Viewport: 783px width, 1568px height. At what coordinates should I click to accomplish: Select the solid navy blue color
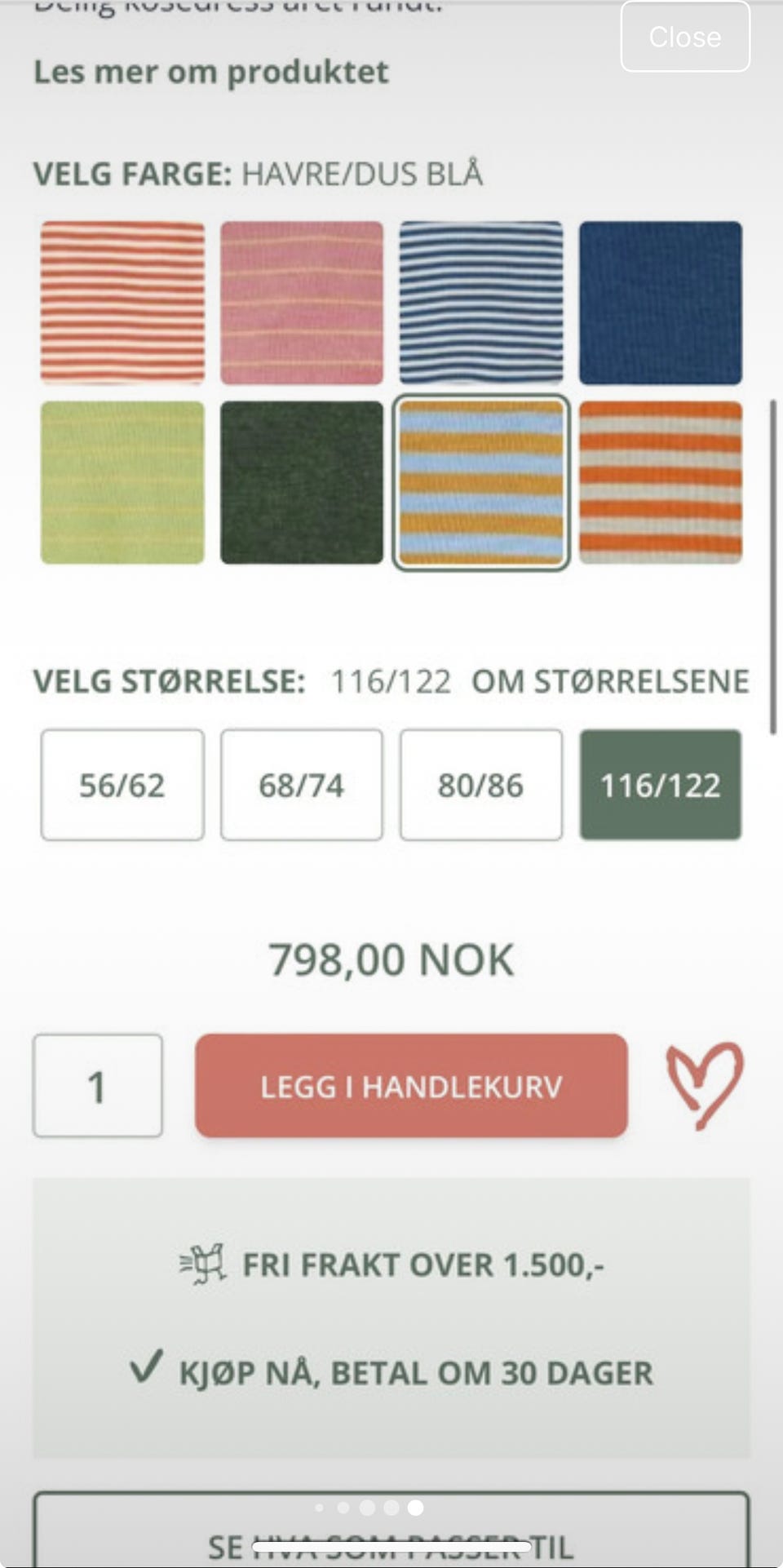coord(661,302)
